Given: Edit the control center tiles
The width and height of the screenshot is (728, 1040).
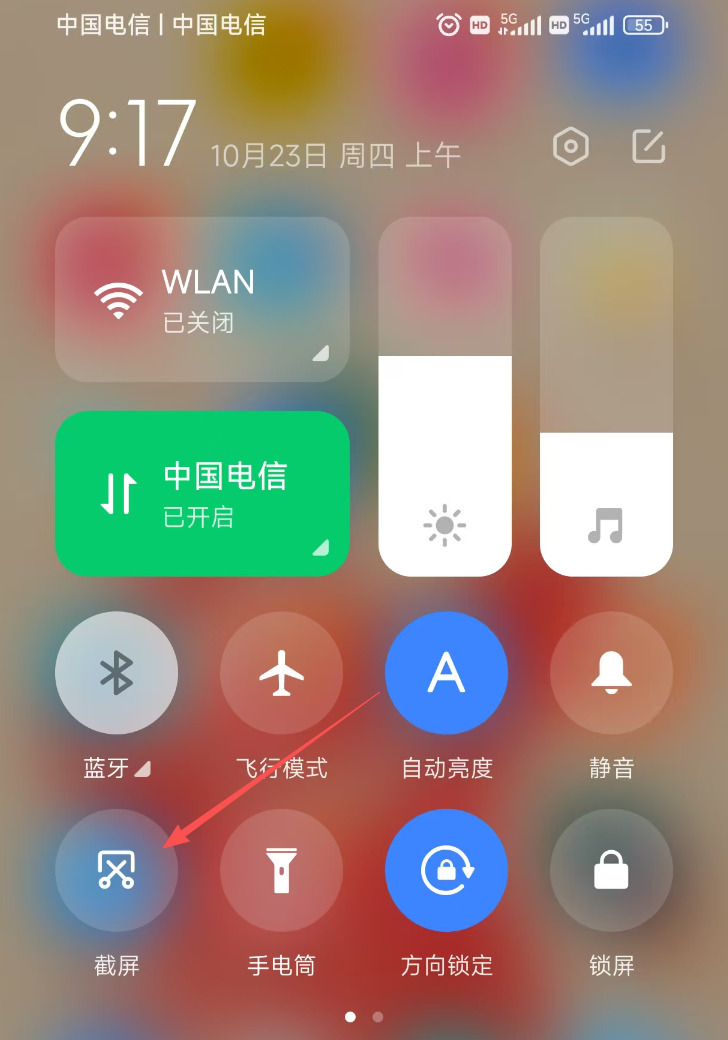Looking at the screenshot, I should click(x=648, y=147).
